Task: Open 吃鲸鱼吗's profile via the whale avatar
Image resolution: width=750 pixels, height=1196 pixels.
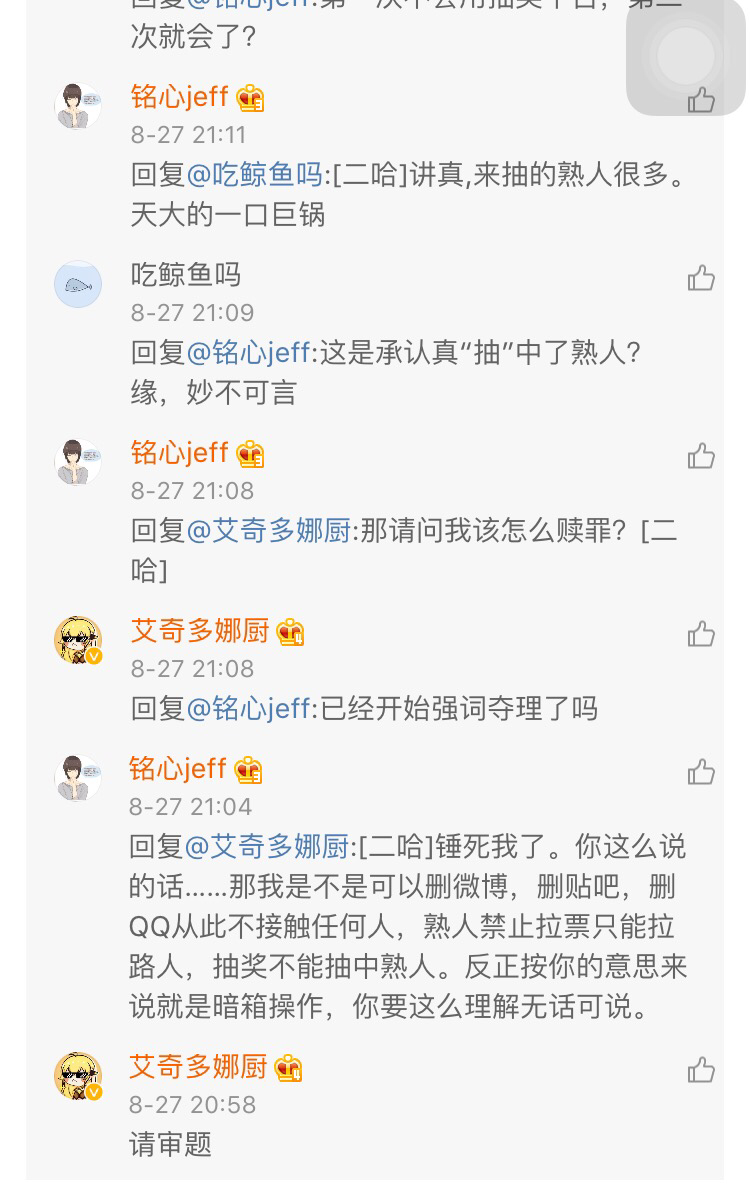Action: [78, 285]
